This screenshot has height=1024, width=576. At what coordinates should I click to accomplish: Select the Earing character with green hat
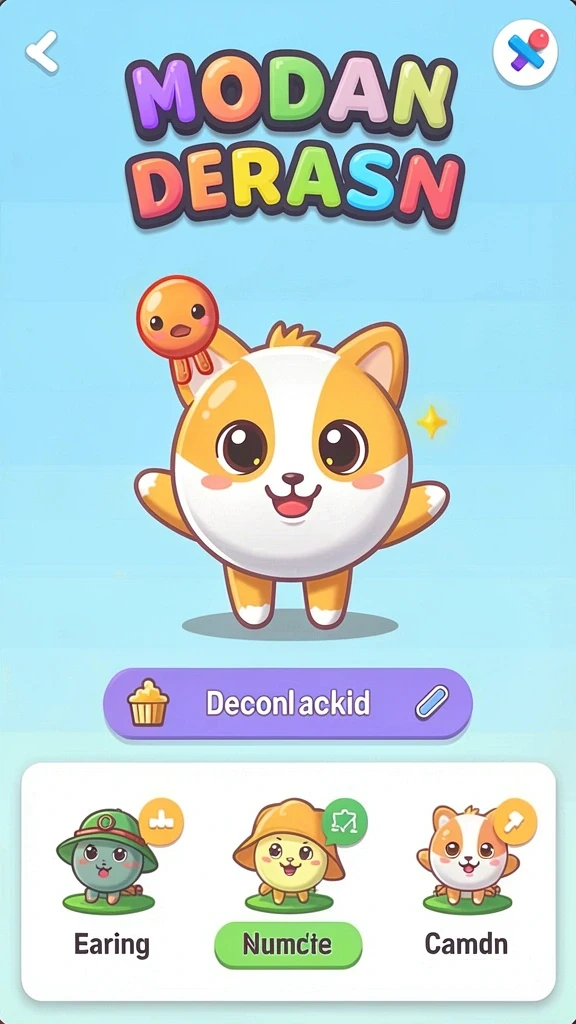click(108, 857)
